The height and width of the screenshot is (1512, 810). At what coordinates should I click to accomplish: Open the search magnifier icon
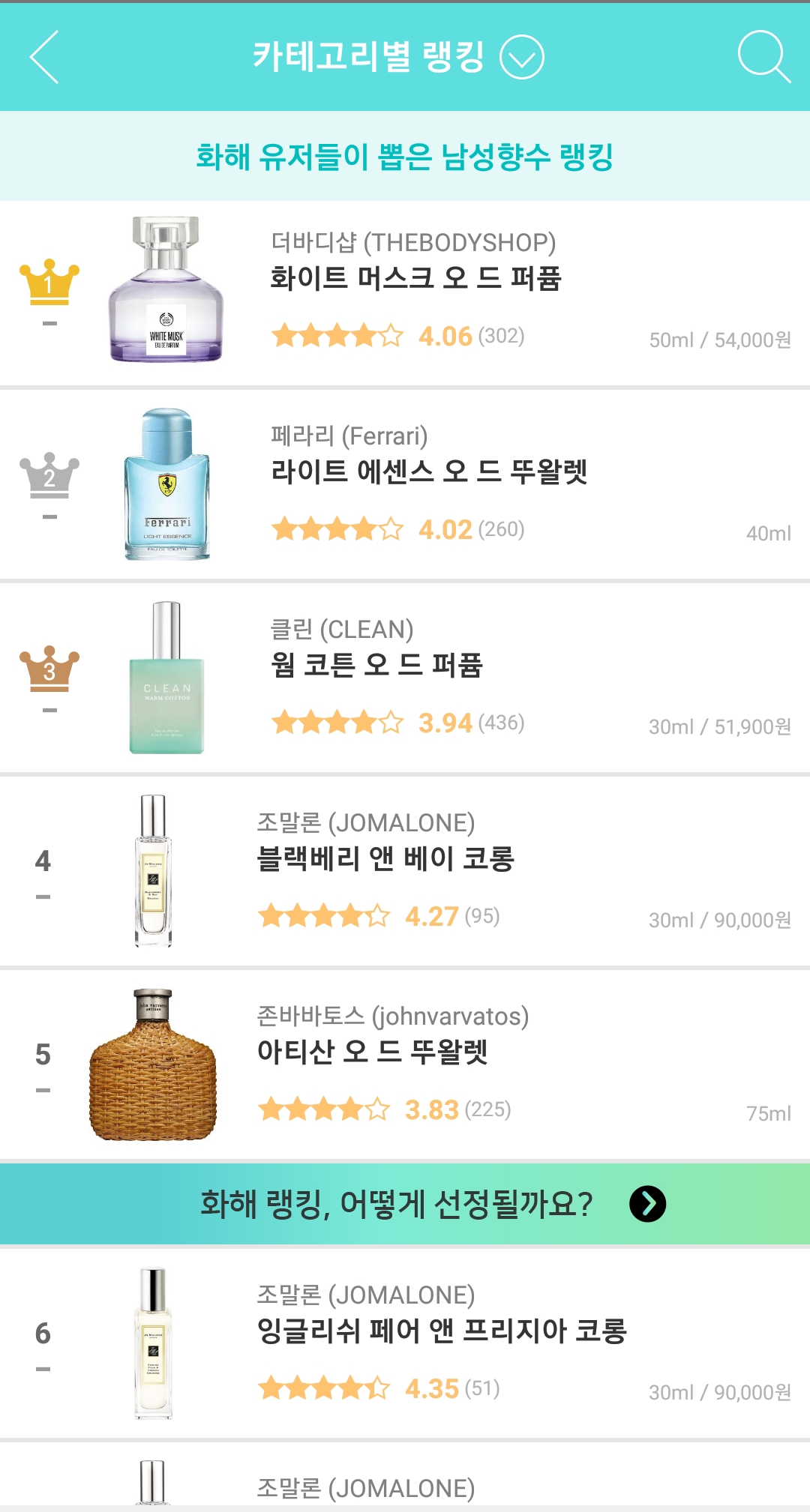[763, 57]
